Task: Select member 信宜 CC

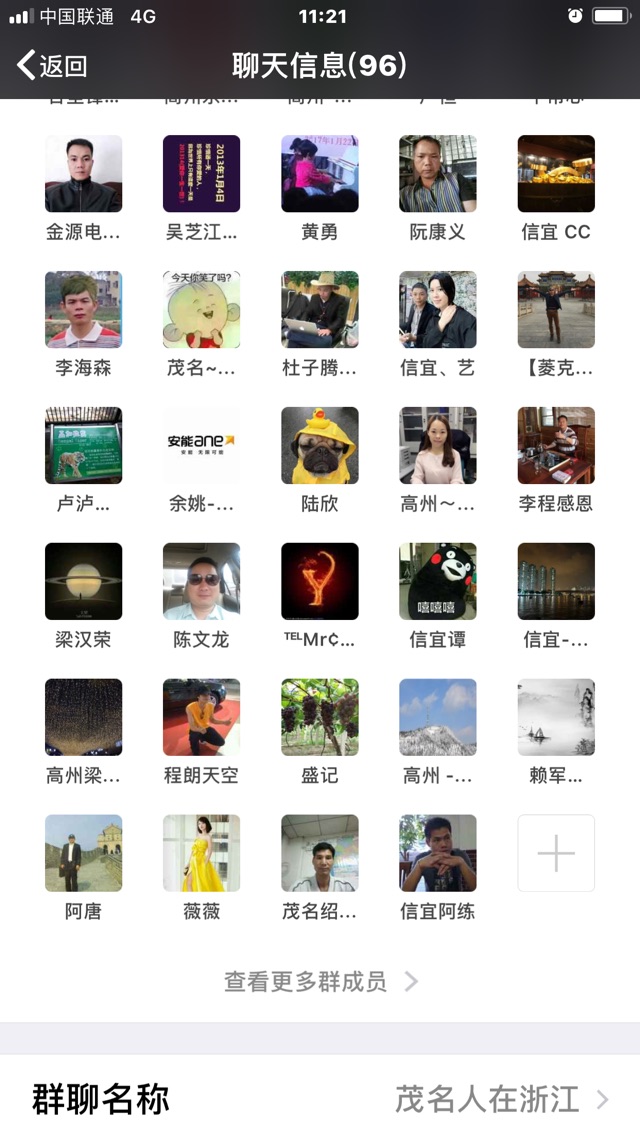Action: click(x=556, y=174)
